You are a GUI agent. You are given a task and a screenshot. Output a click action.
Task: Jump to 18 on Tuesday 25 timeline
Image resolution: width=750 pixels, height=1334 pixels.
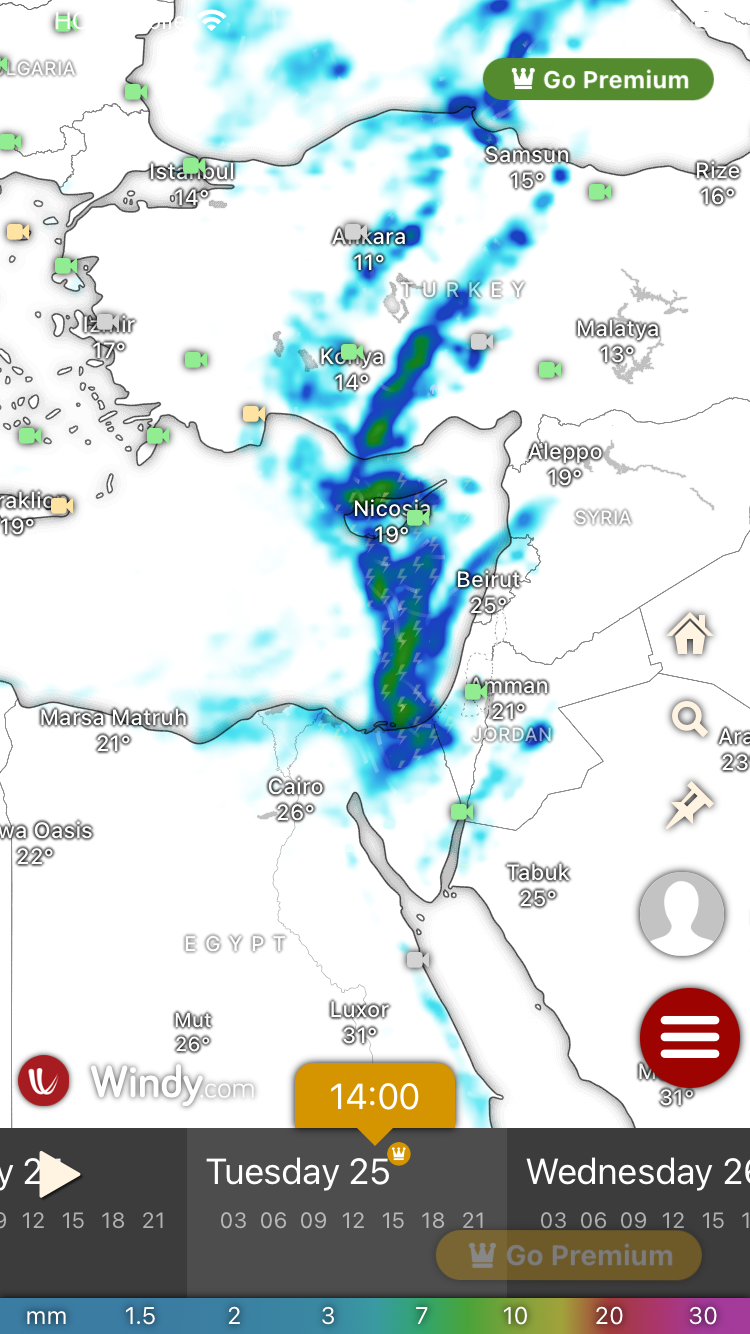[x=433, y=1220]
